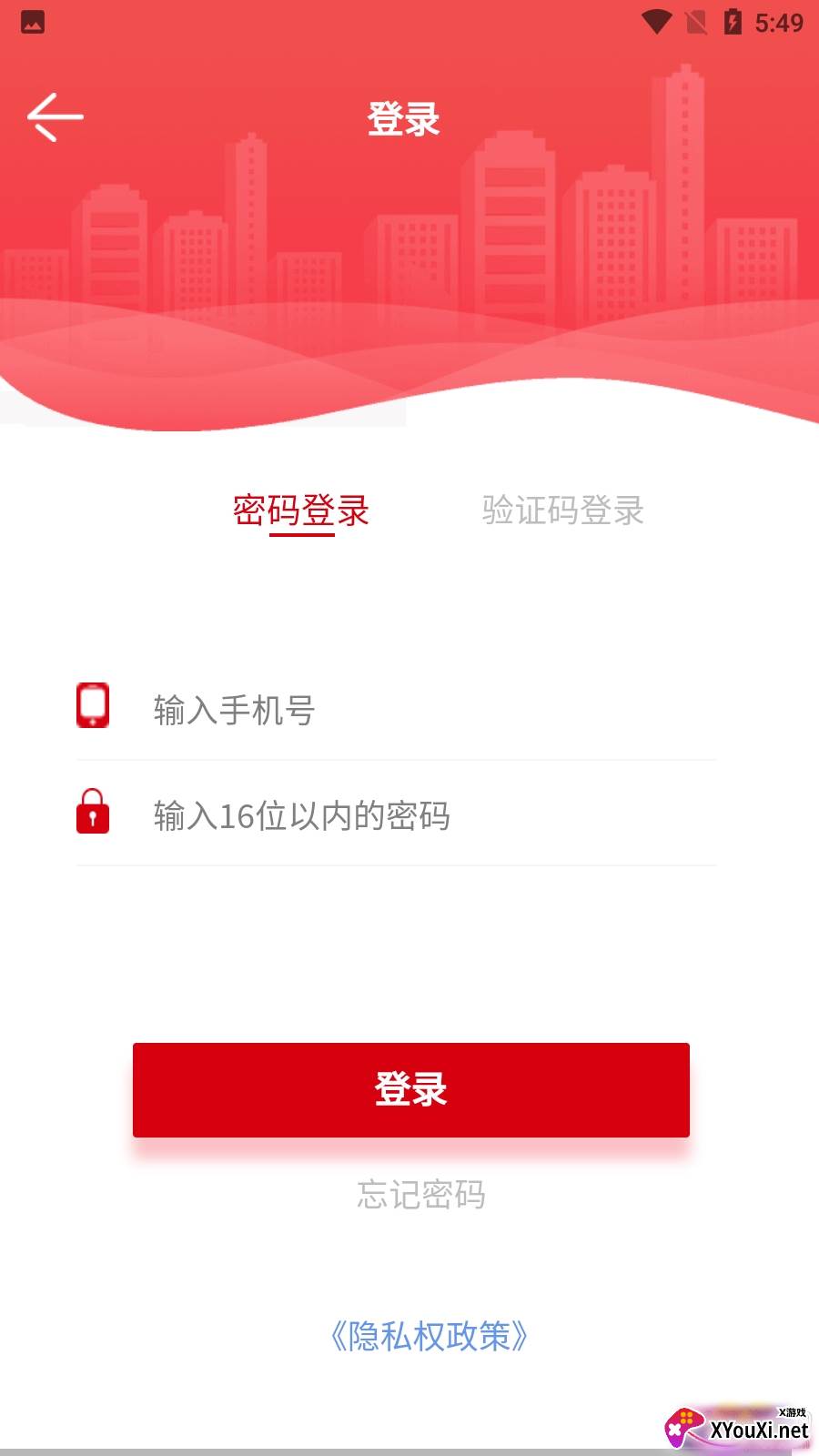Click 忘记密码 to recover password
This screenshot has width=819, height=1456.
422,1197
